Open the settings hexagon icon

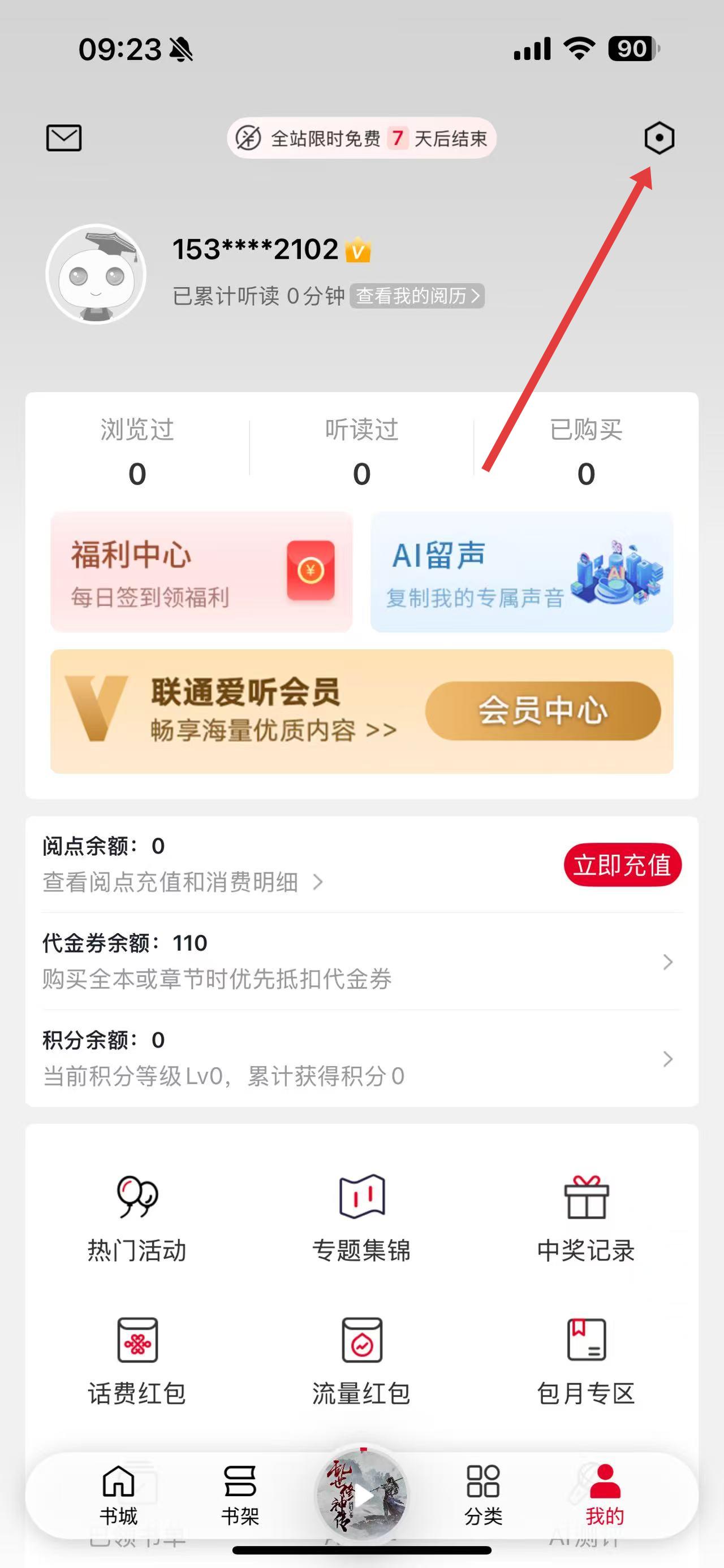[x=659, y=138]
